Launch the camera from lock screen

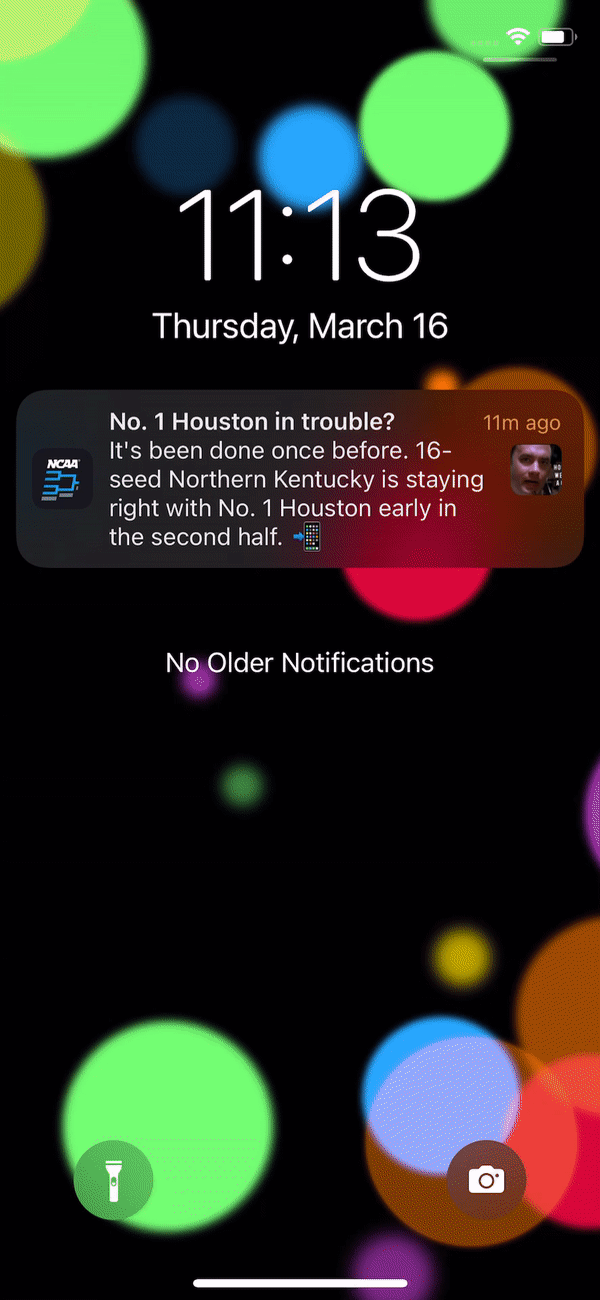[x=487, y=1180]
